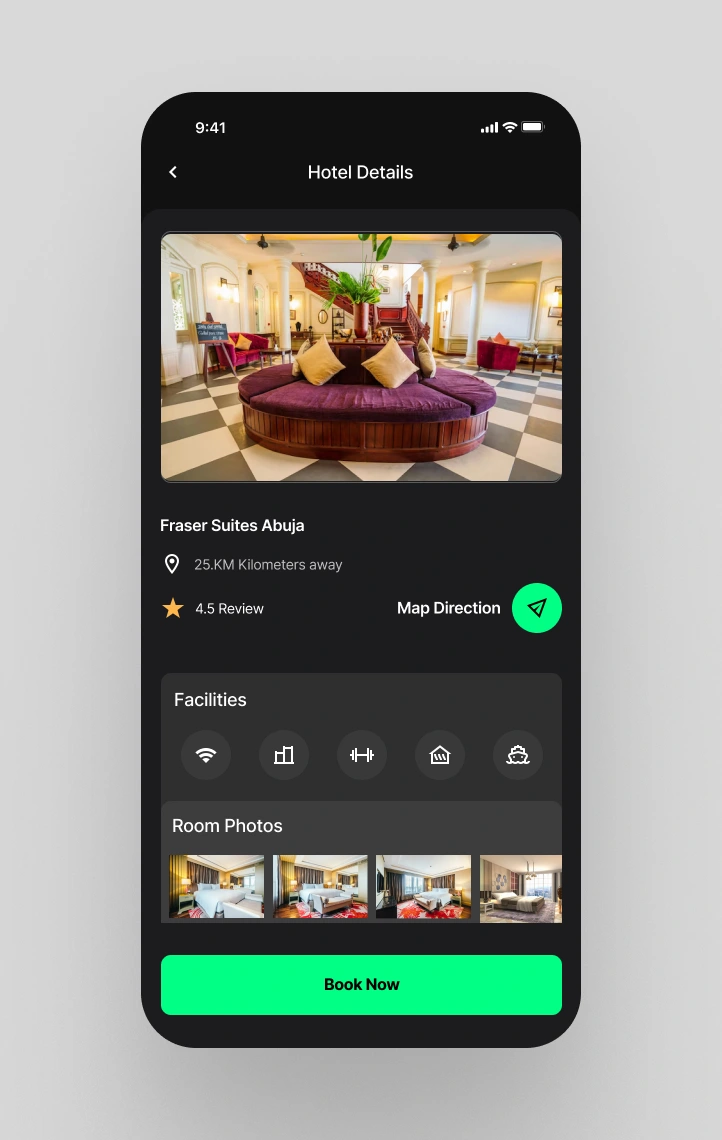Select the garage facility icon

[440, 755]
